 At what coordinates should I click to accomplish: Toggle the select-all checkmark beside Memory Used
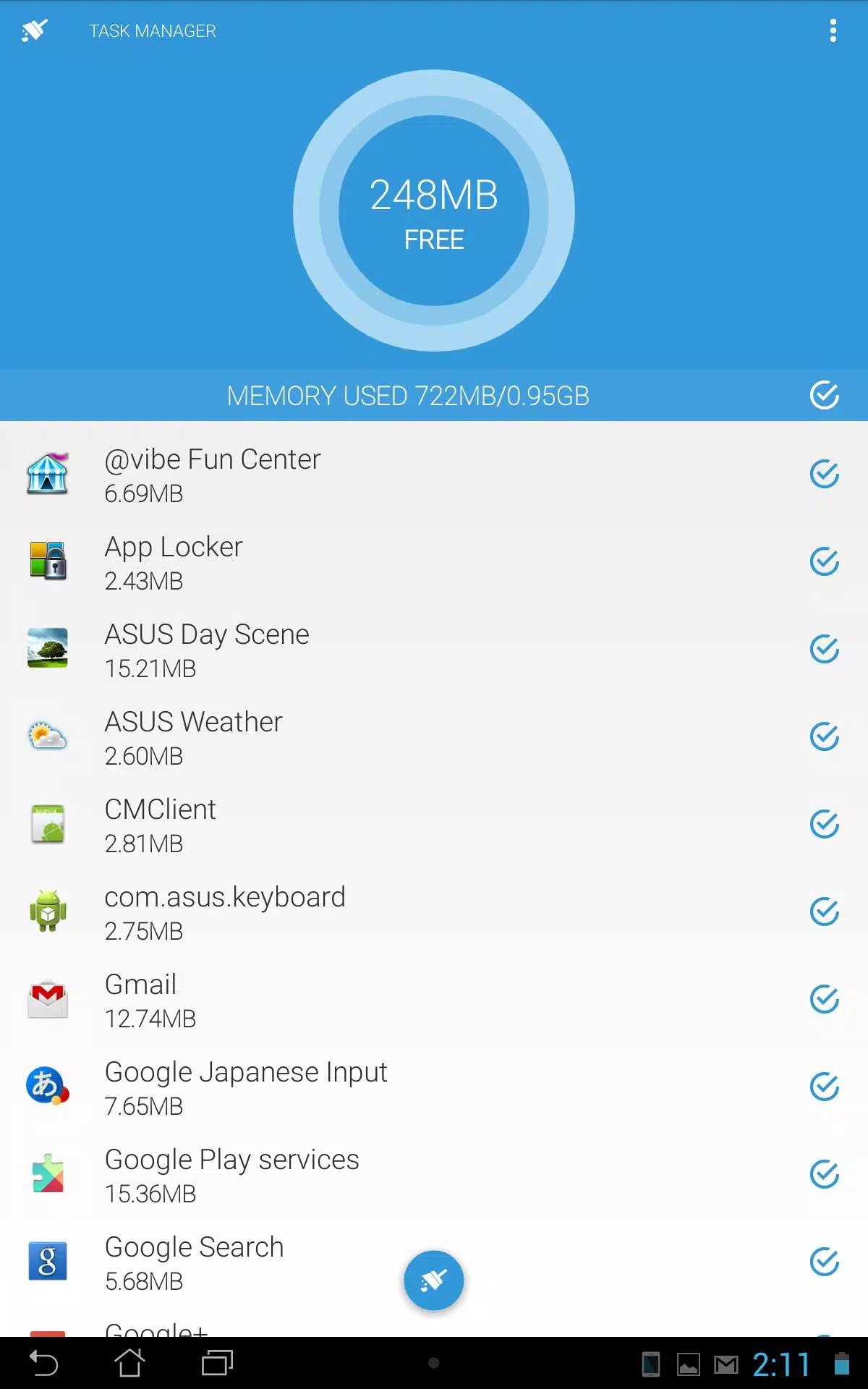tap(824, 395)
